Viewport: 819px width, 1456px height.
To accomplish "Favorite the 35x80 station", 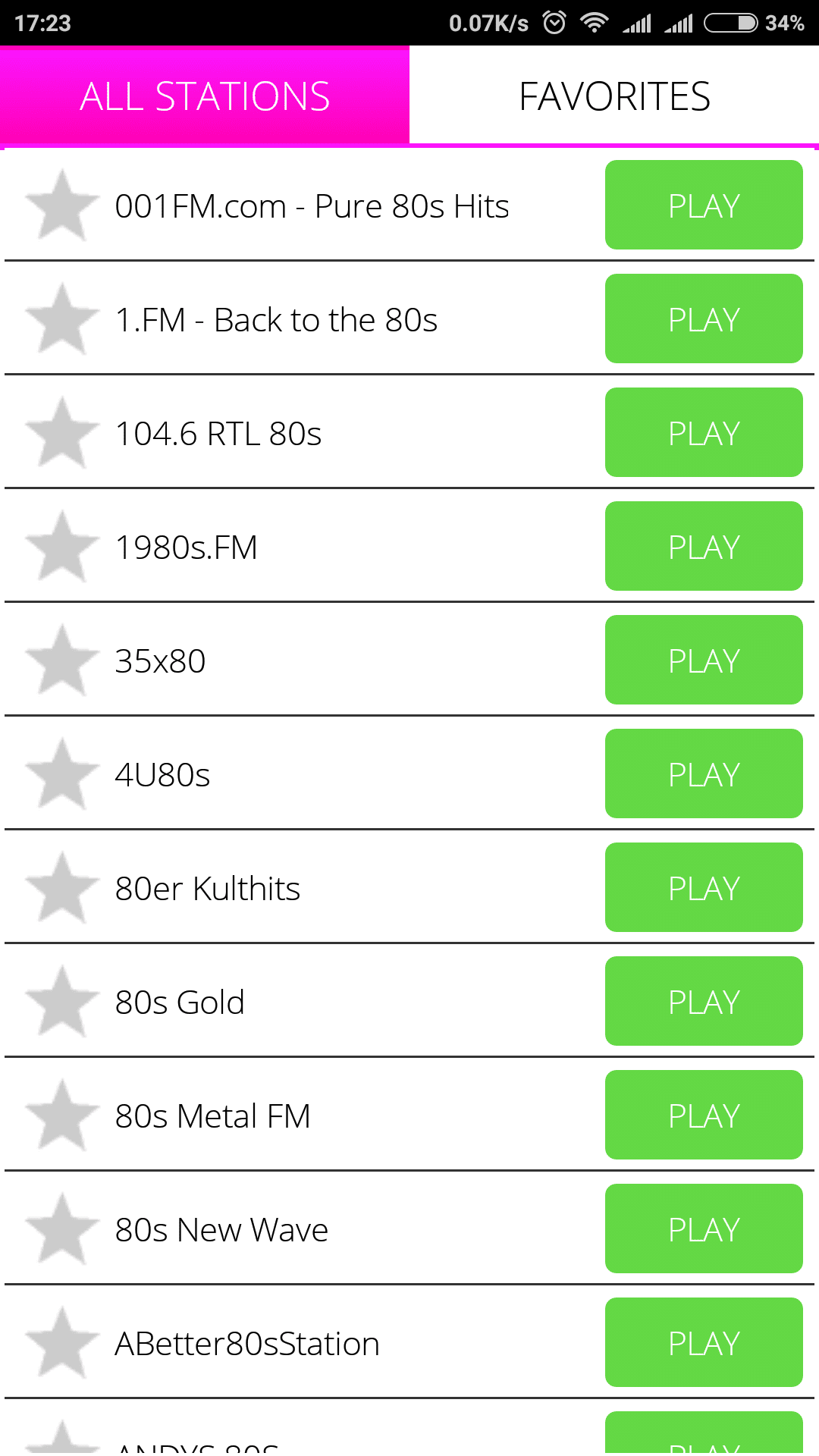I will (x=62, y=661).
